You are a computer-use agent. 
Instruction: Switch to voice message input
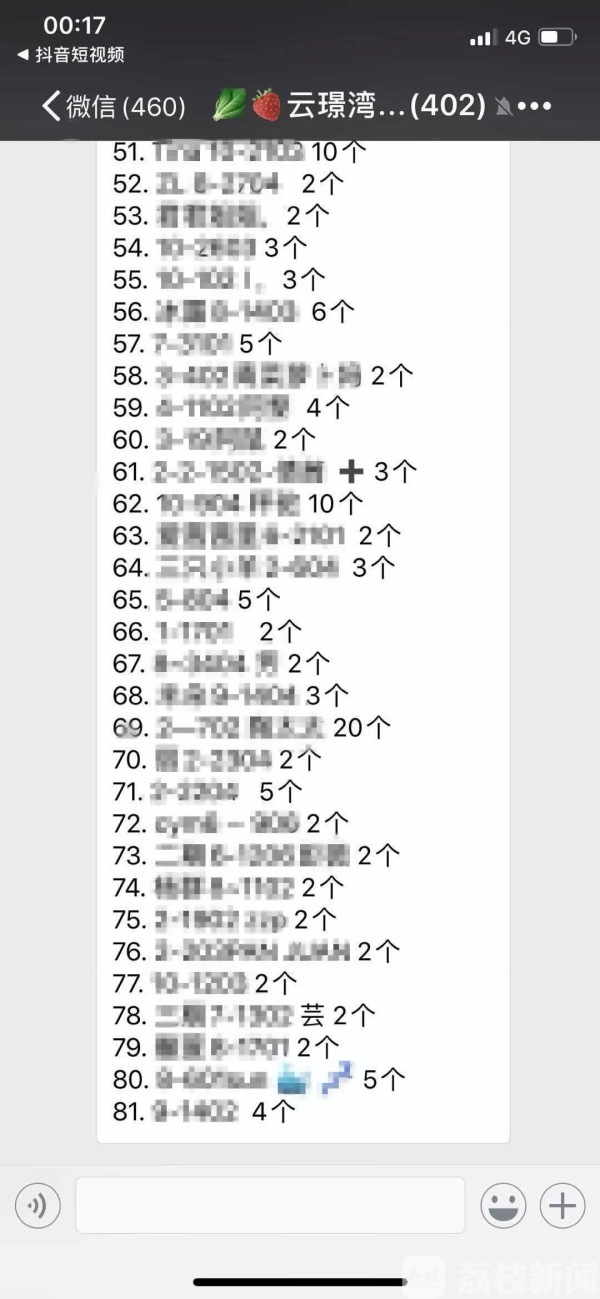pos(38,1206)
